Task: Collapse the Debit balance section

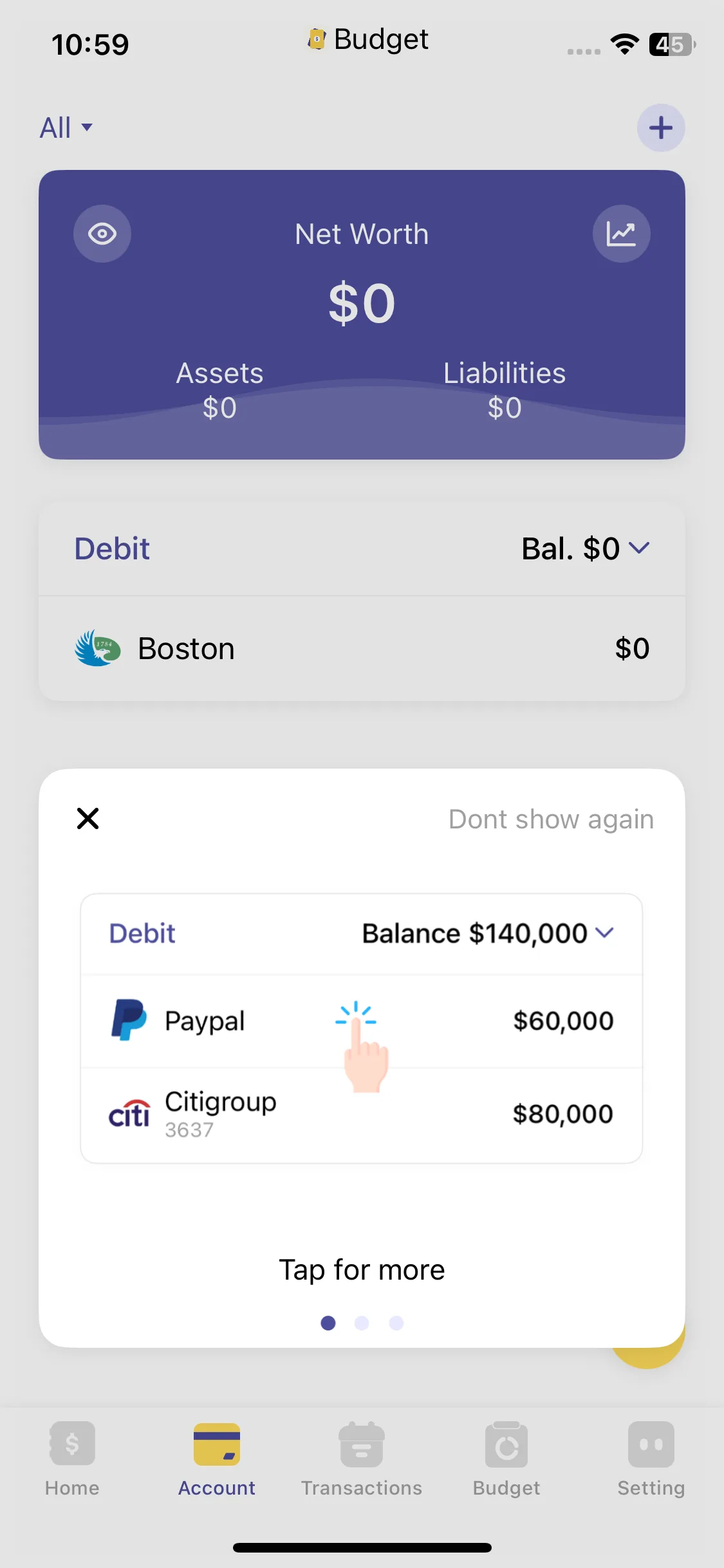Action: point(638,548)
